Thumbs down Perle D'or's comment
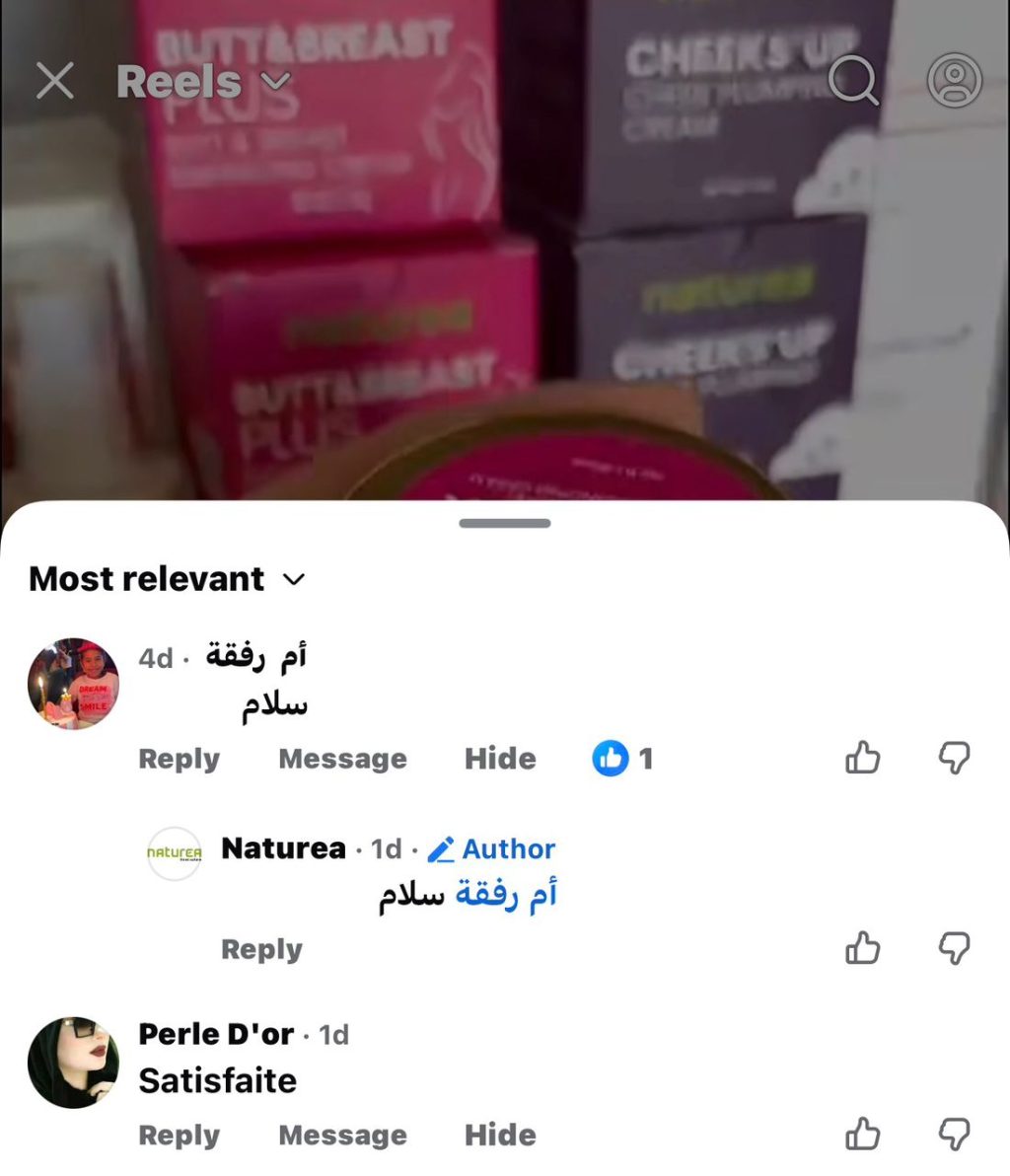 click(x=955, y=1134)
